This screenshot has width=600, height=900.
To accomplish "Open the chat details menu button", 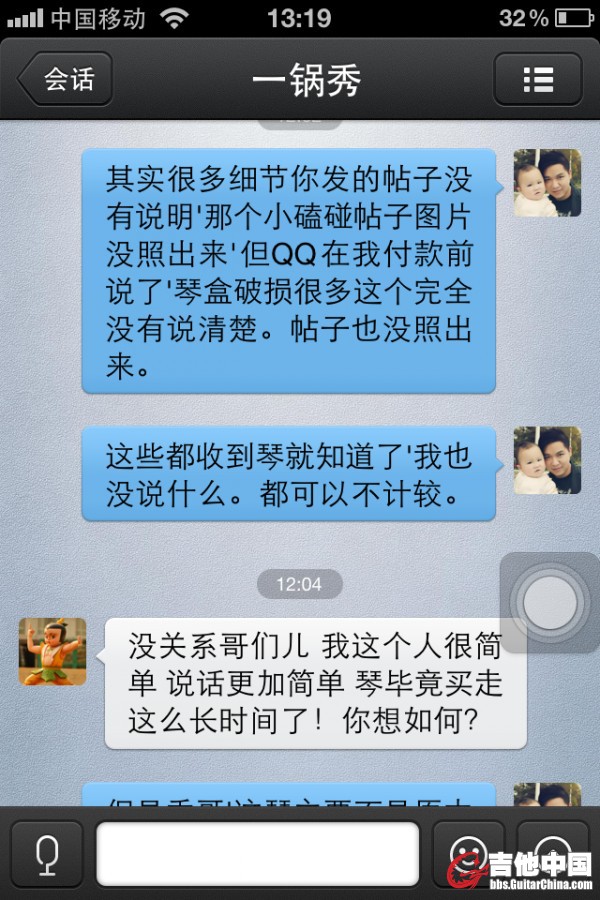I will tap(538, 80).
